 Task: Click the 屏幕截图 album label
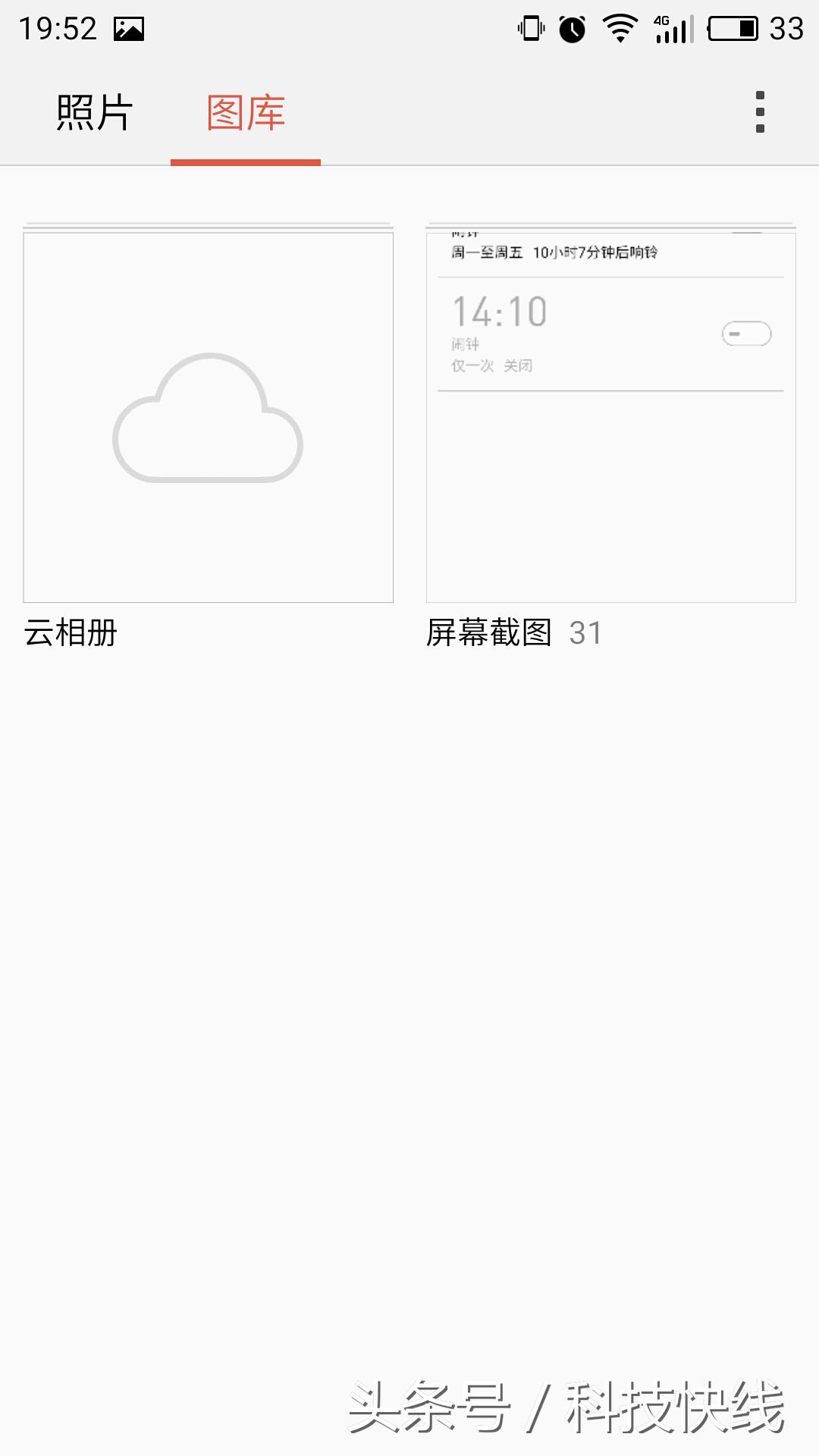tap(489, 633)
